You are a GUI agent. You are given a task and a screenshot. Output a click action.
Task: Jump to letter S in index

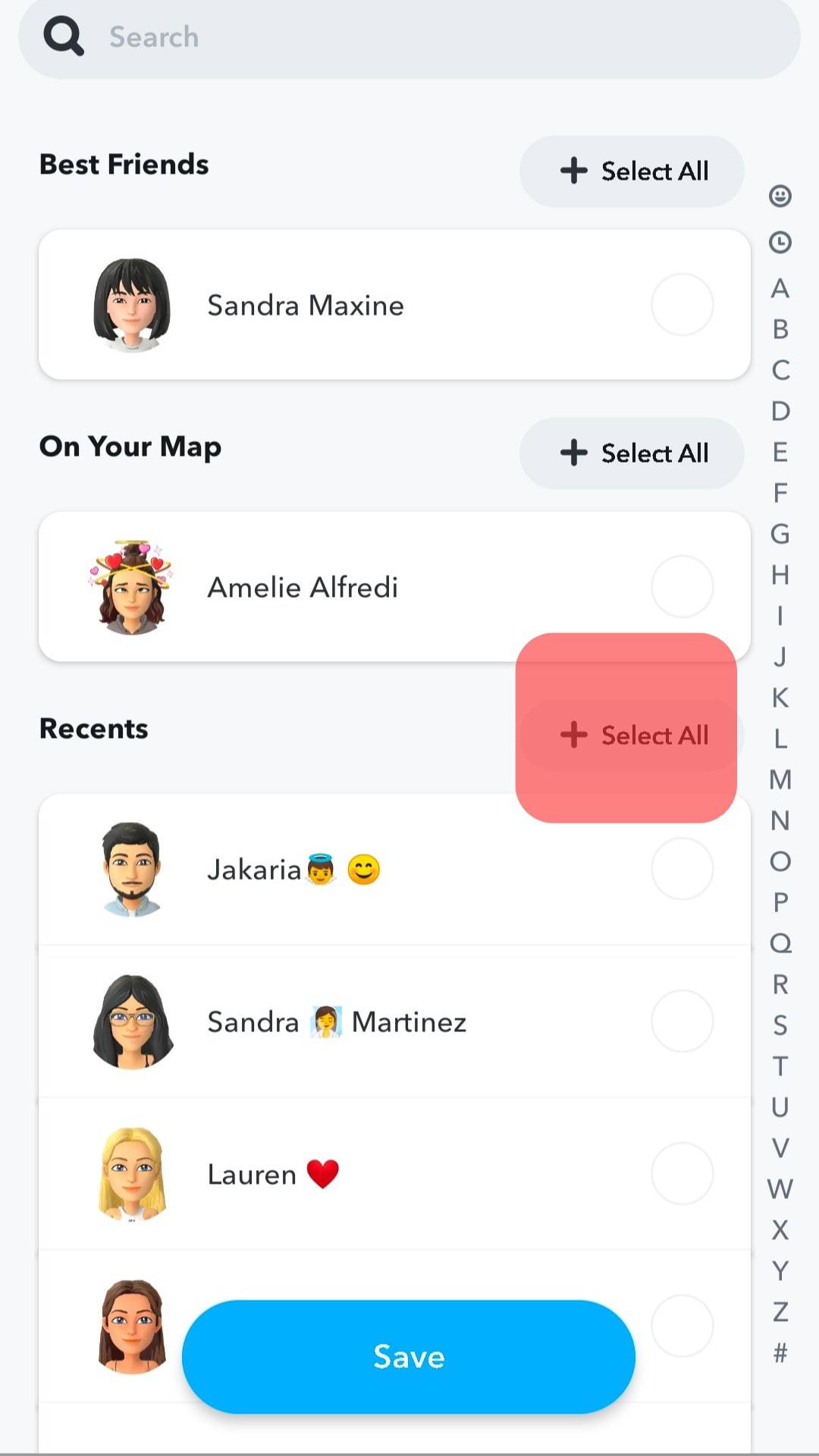click(x=780, y=1025)
